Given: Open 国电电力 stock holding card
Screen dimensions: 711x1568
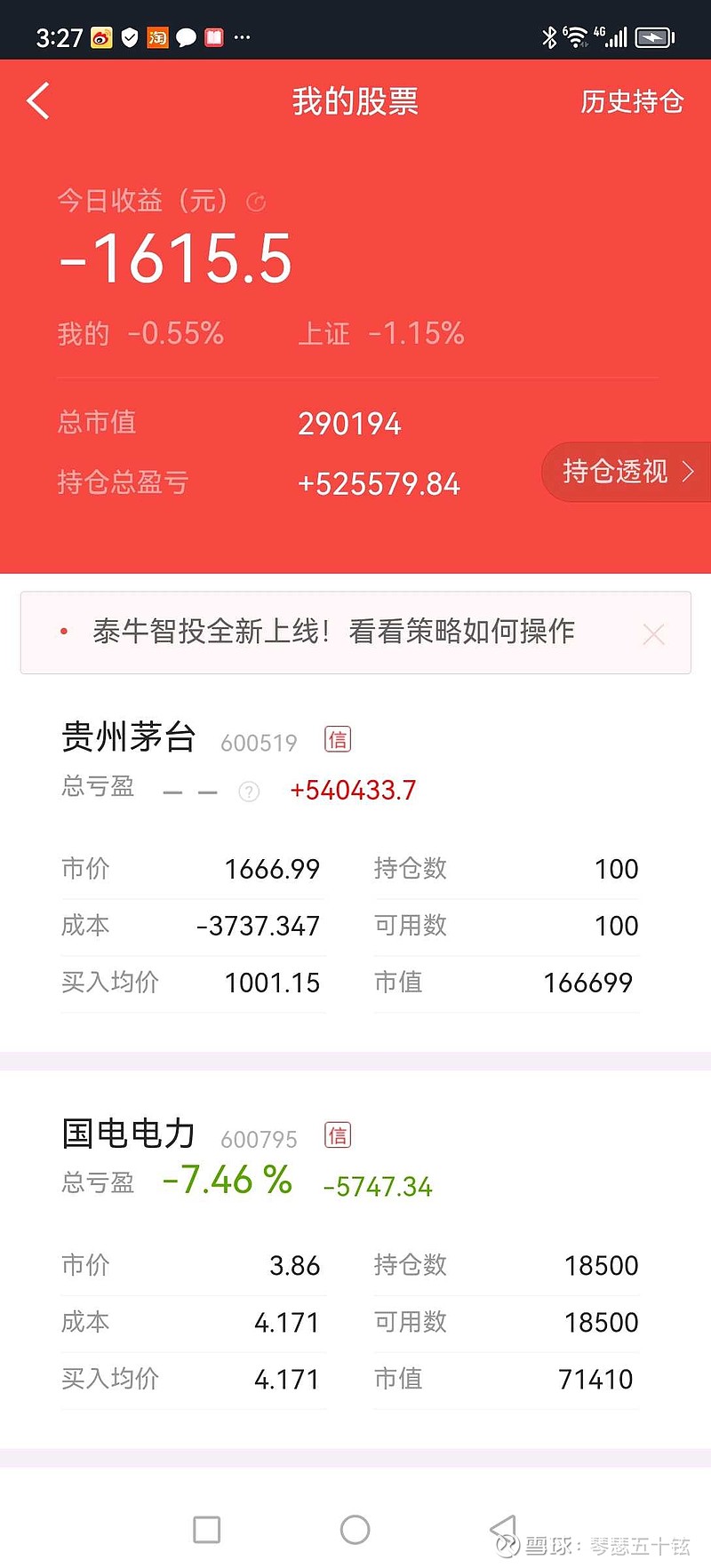Looking at the screenshot, I should click(355, 1260).
